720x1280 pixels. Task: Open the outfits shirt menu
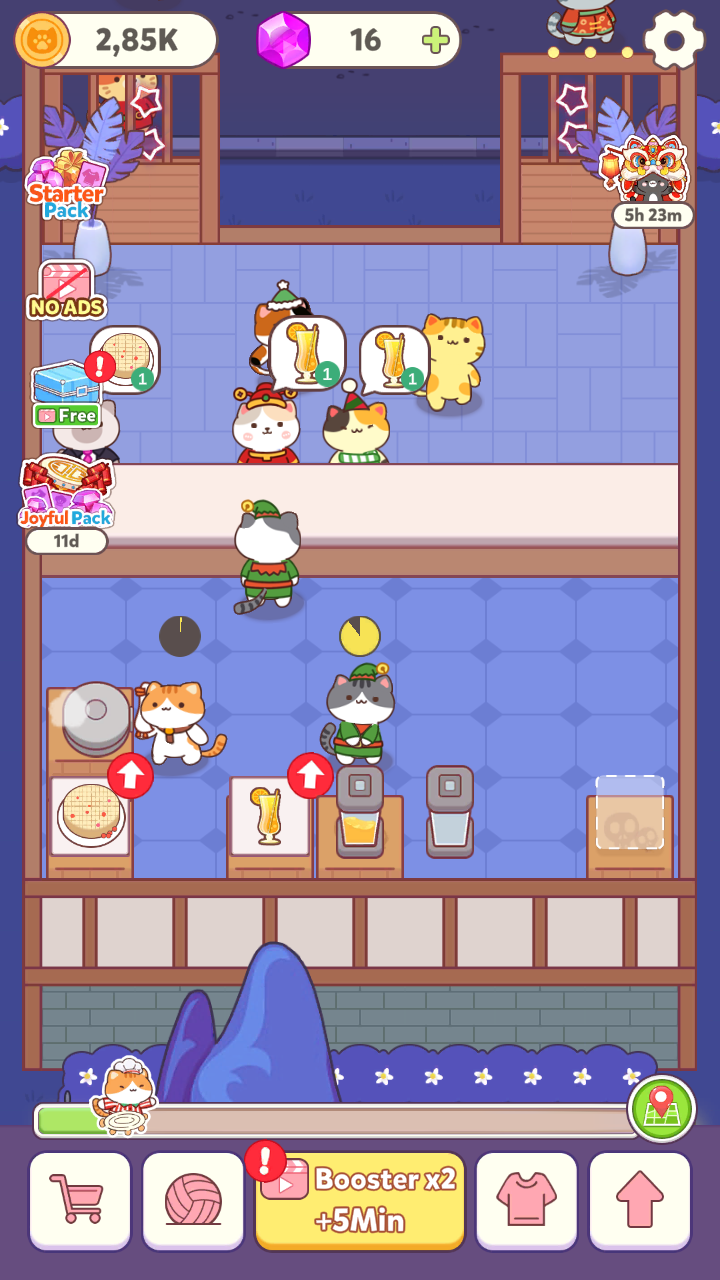(526, 1200)
